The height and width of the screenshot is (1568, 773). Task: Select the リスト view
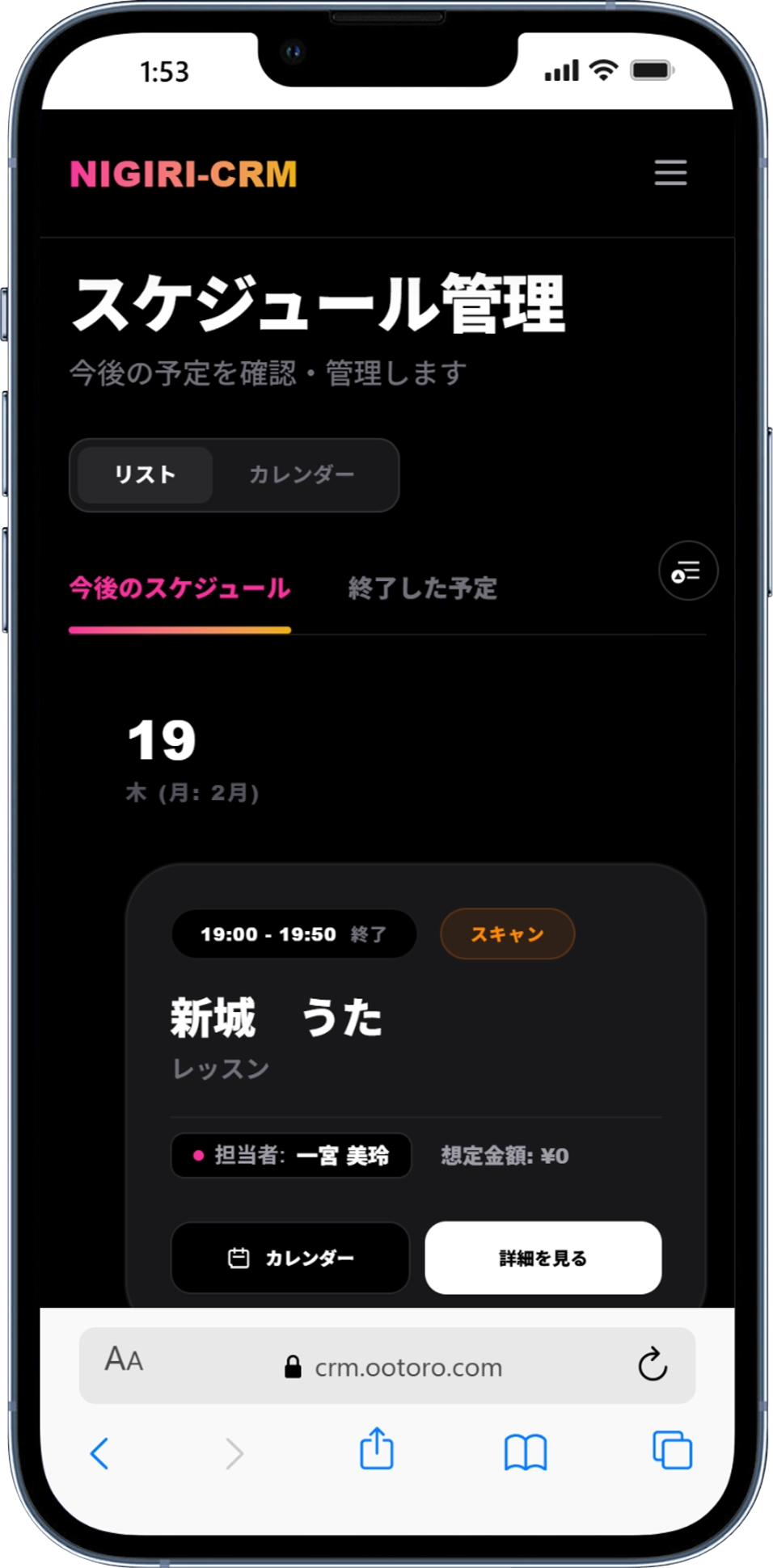point(146,474)
